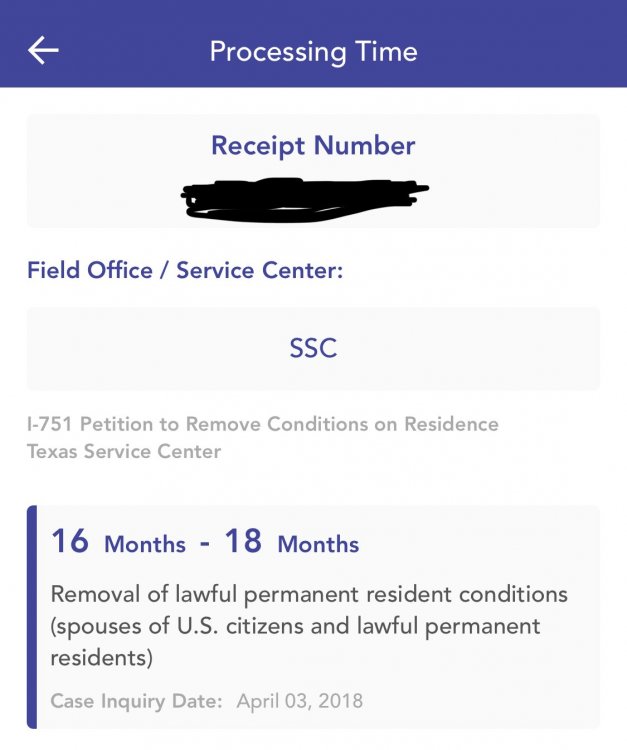The image size is (627, 750).
Task: Tap the Receipt Number field
Action: 313,172
